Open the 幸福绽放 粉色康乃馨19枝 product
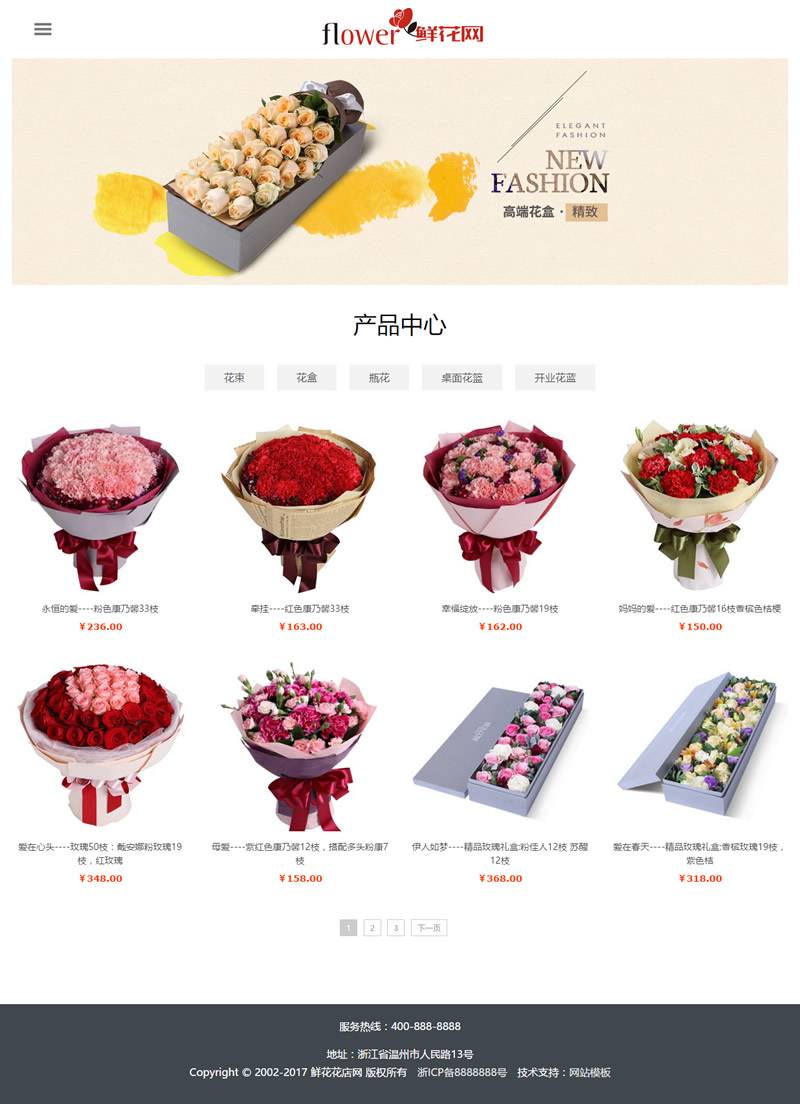Image resolution: width=800 pixels, height=1104 pixels. pyautogui.click(x=500, y=507)
